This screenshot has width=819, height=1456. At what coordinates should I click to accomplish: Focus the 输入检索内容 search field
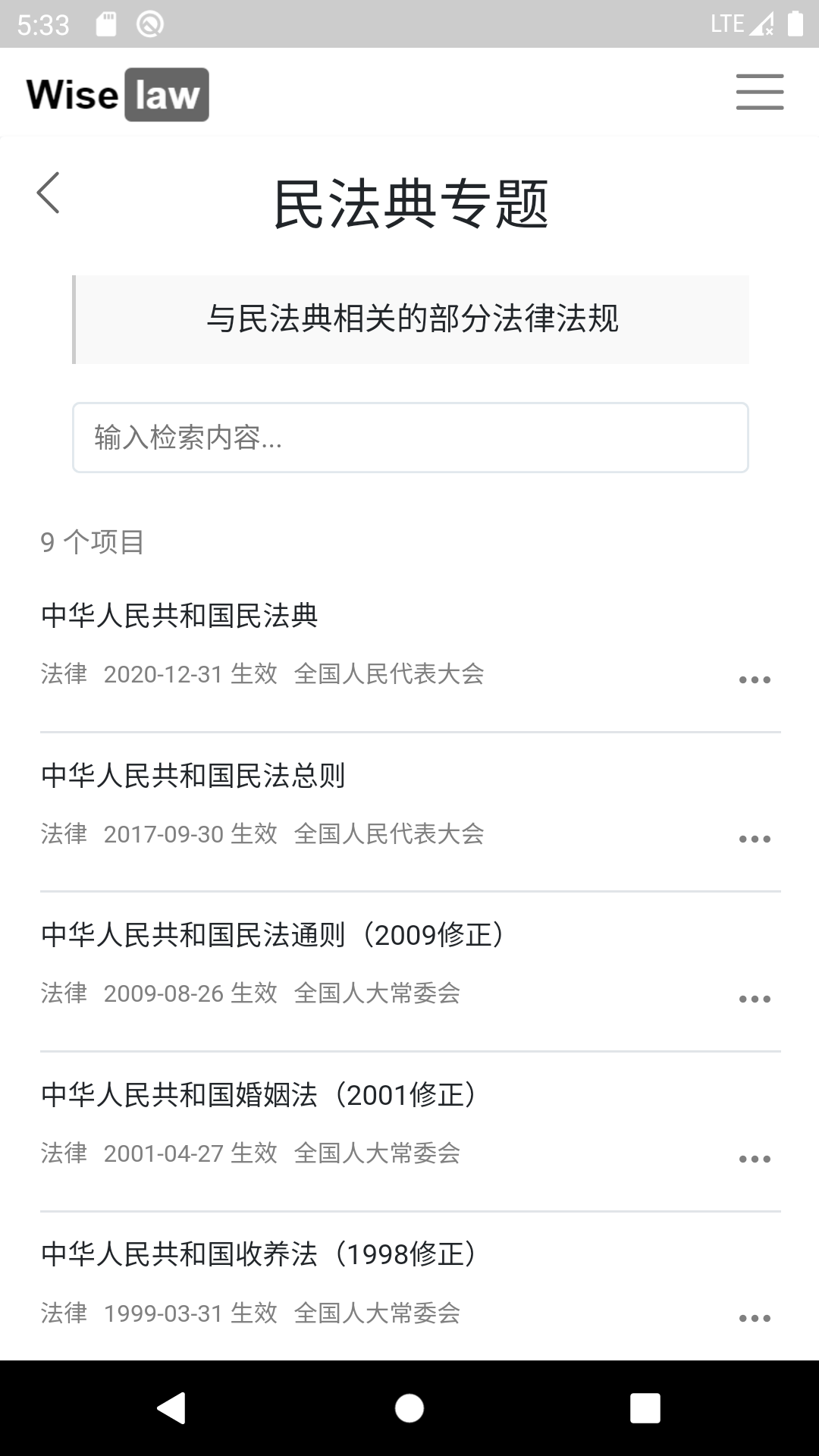410,438
